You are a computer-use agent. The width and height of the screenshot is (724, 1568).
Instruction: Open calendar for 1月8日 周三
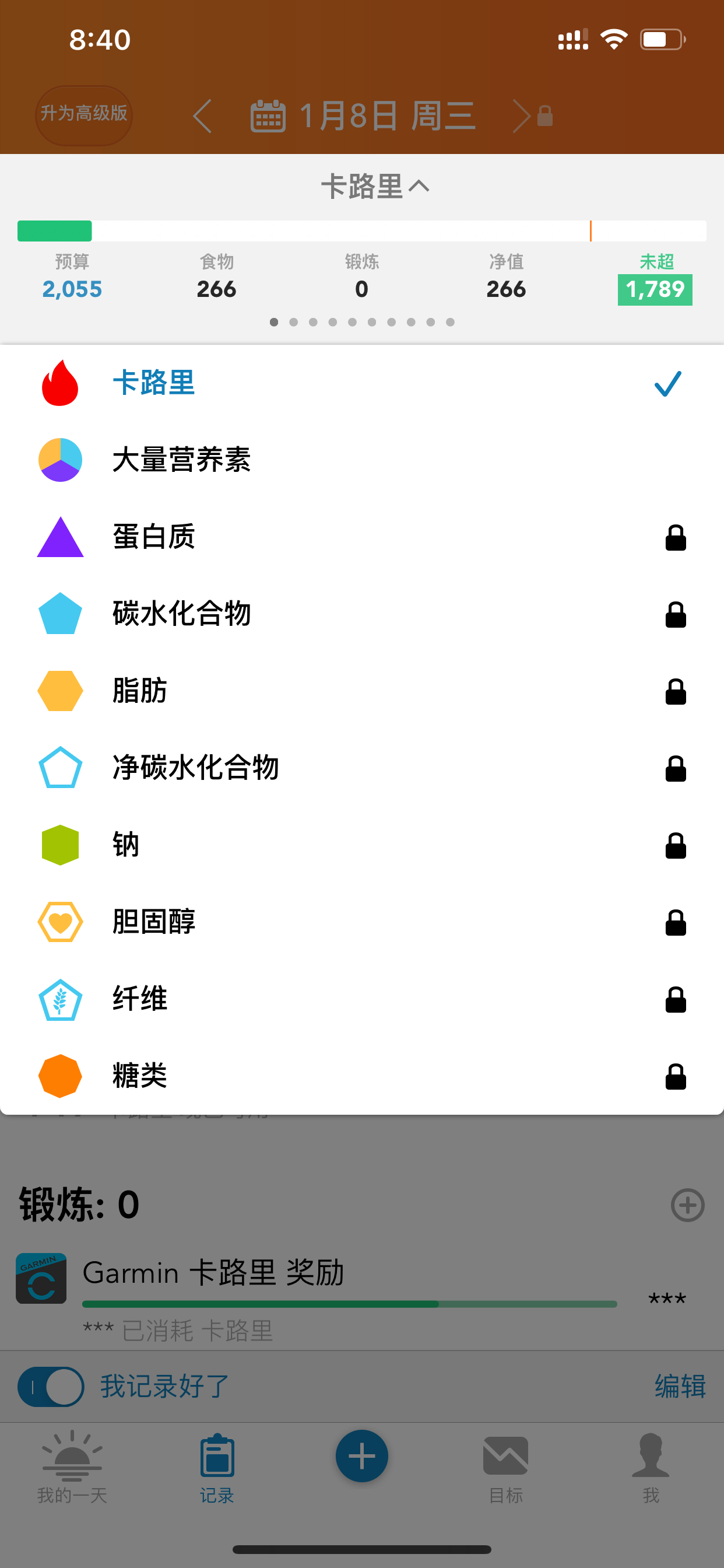(x=363, y=116)
